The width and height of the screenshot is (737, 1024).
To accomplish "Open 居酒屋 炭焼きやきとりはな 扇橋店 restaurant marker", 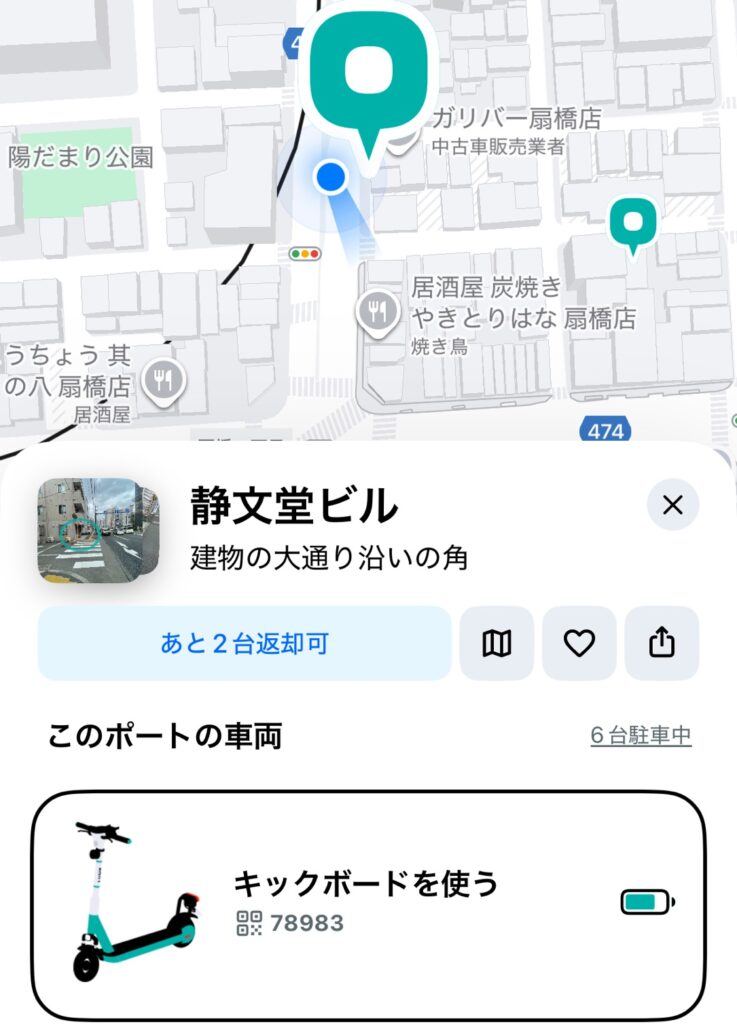I will coord(377,311).
